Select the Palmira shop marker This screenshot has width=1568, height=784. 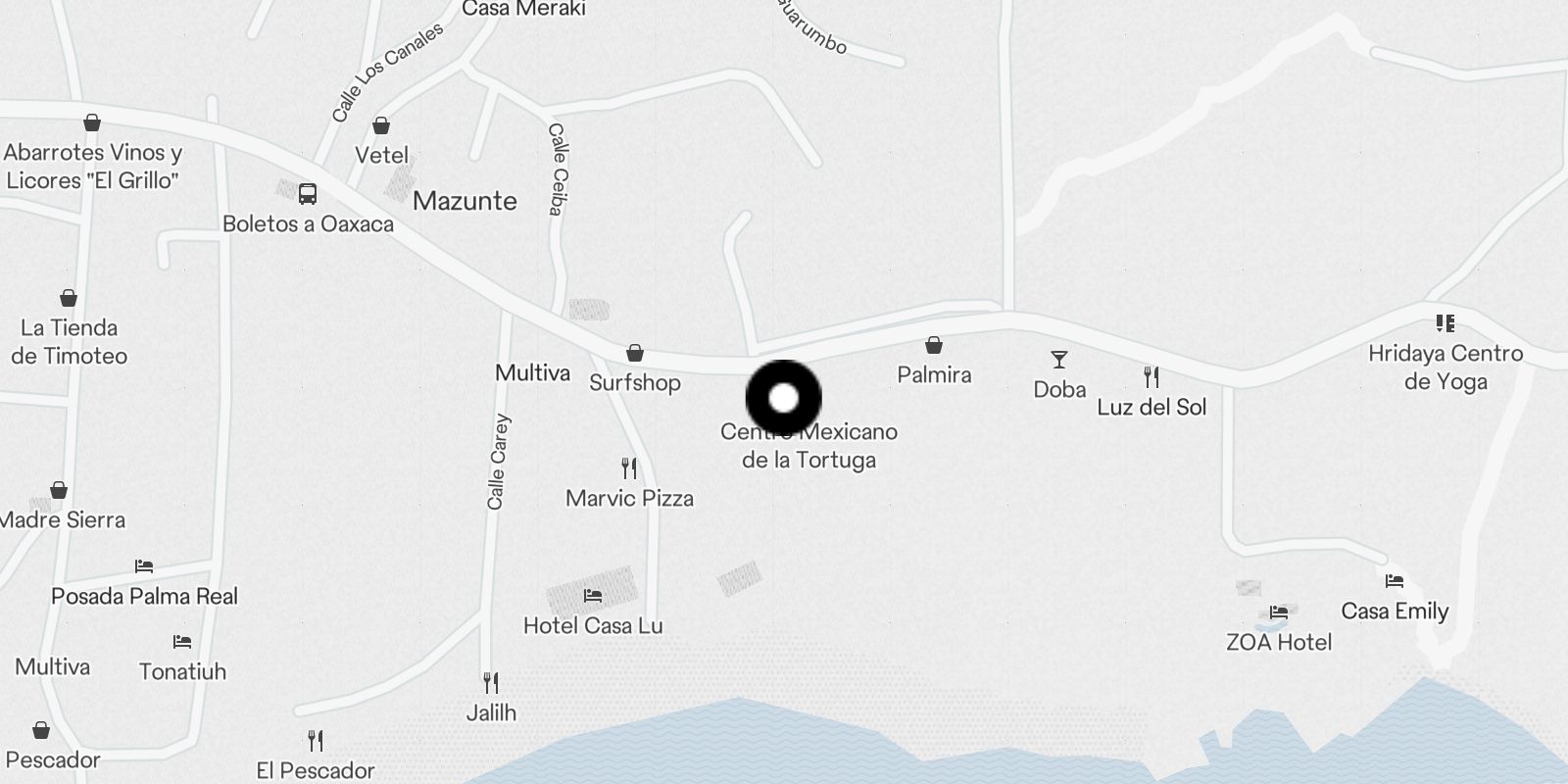click(x=934, y=346)
